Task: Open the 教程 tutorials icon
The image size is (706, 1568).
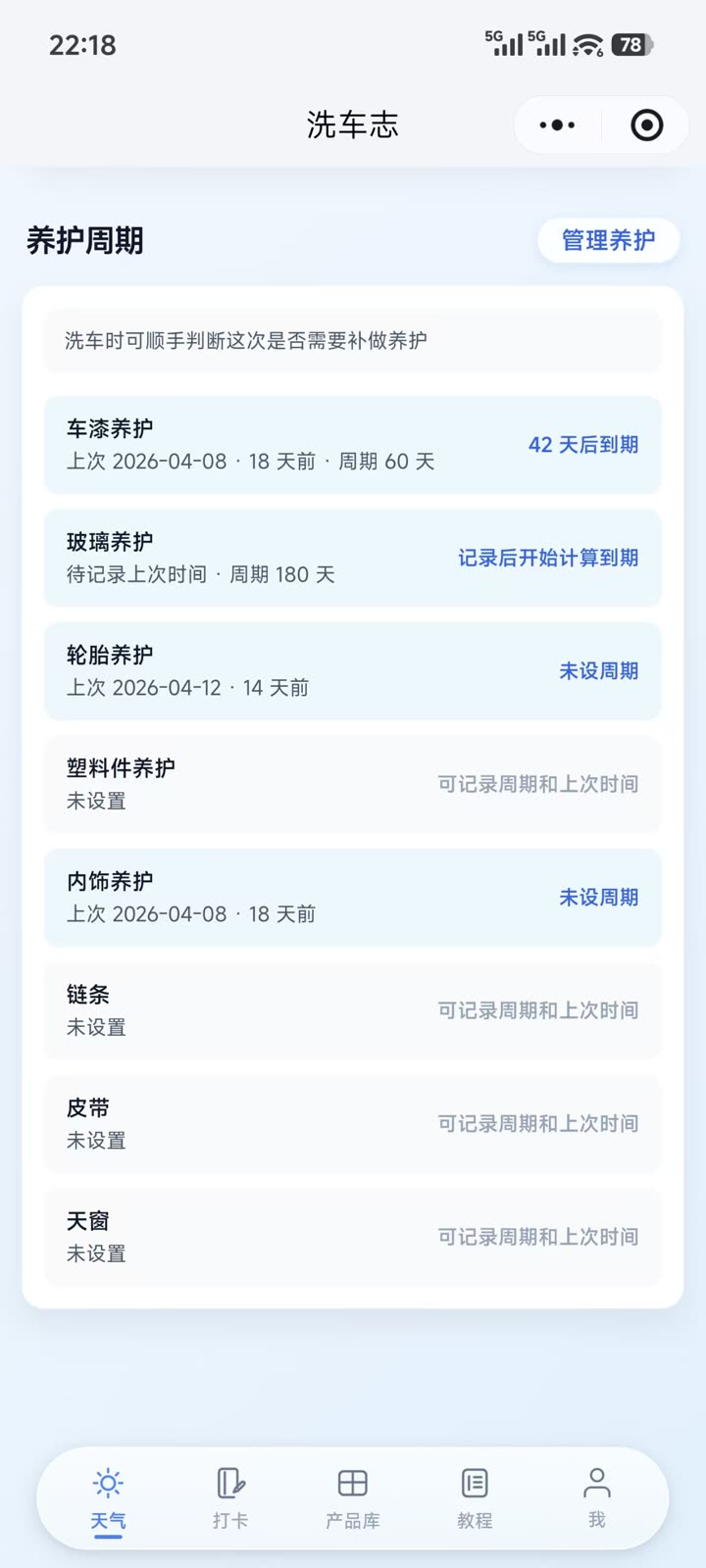Action: tap(475, 1484)
